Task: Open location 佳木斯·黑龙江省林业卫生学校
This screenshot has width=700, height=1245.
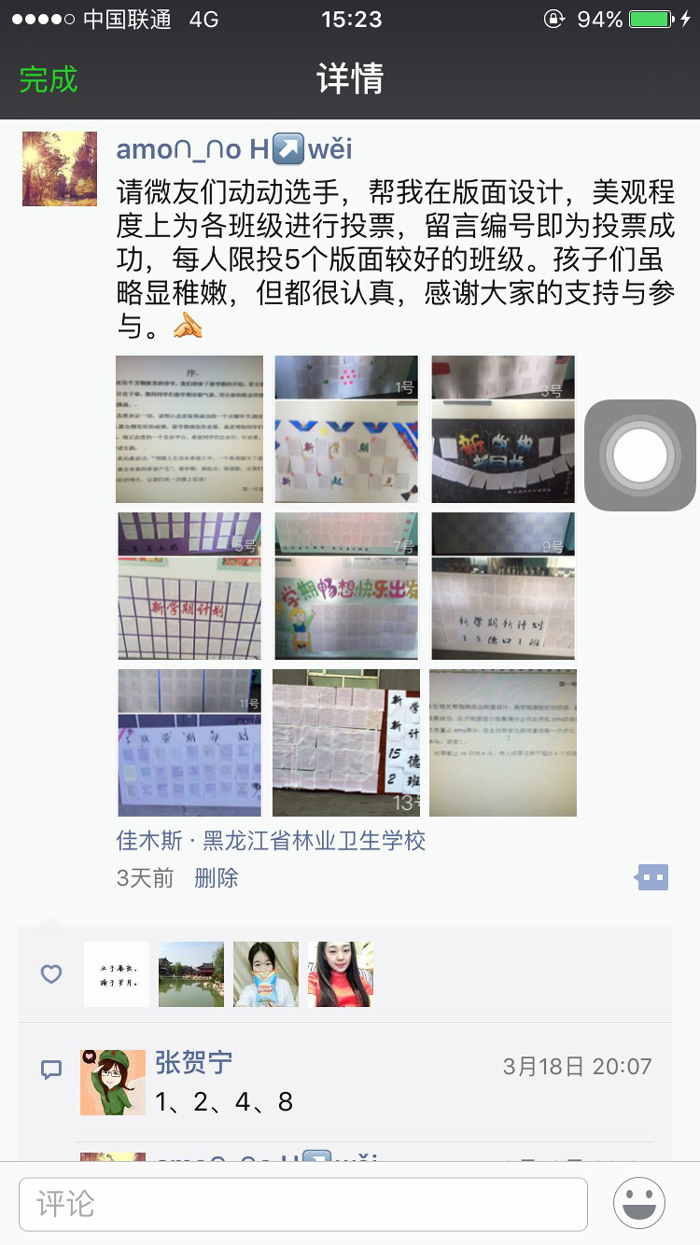Action: tap(271, 840)
